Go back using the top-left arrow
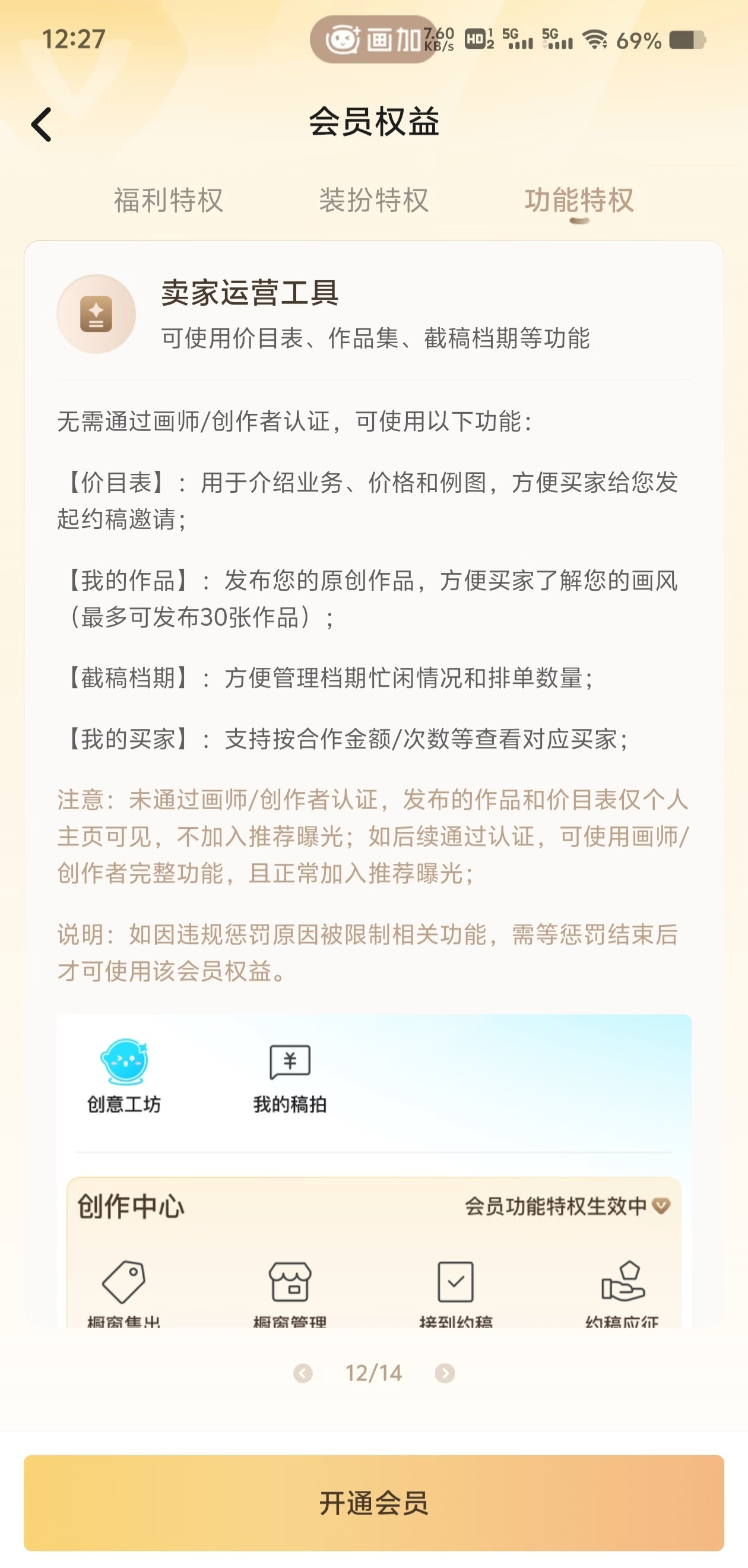This screenshot has height=1568, width=748. point(42,125)
